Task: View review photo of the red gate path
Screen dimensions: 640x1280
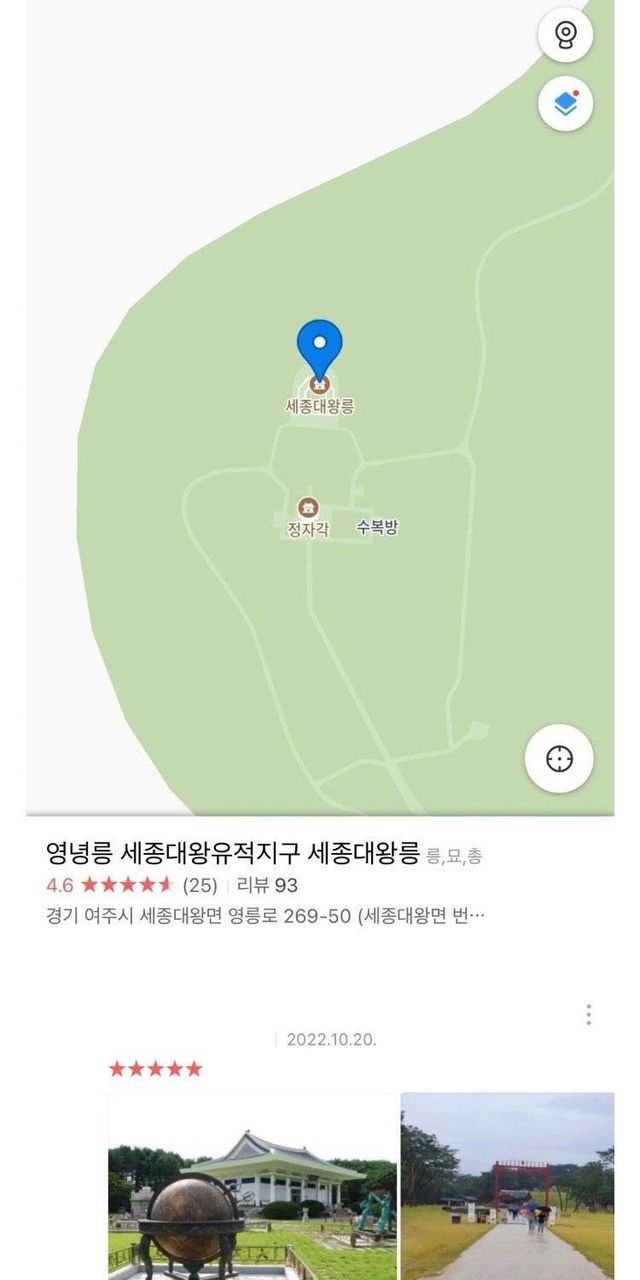Action: coord(507,1185)
